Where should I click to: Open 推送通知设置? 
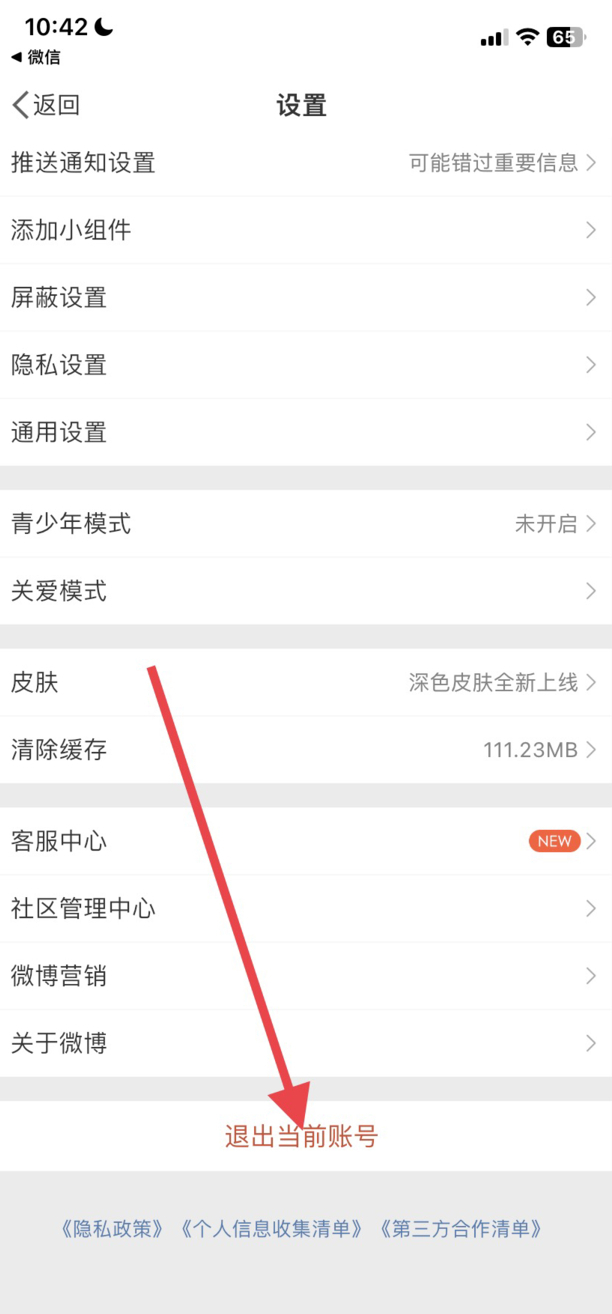point(306,163)
